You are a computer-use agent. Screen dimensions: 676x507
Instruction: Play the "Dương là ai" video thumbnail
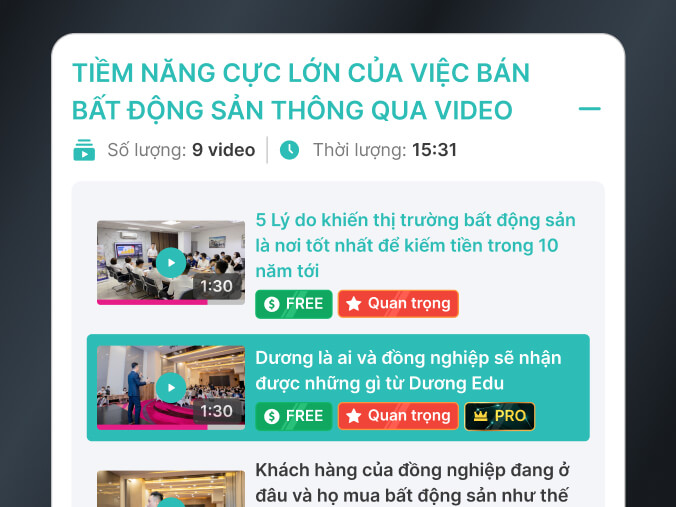(171, 387)
